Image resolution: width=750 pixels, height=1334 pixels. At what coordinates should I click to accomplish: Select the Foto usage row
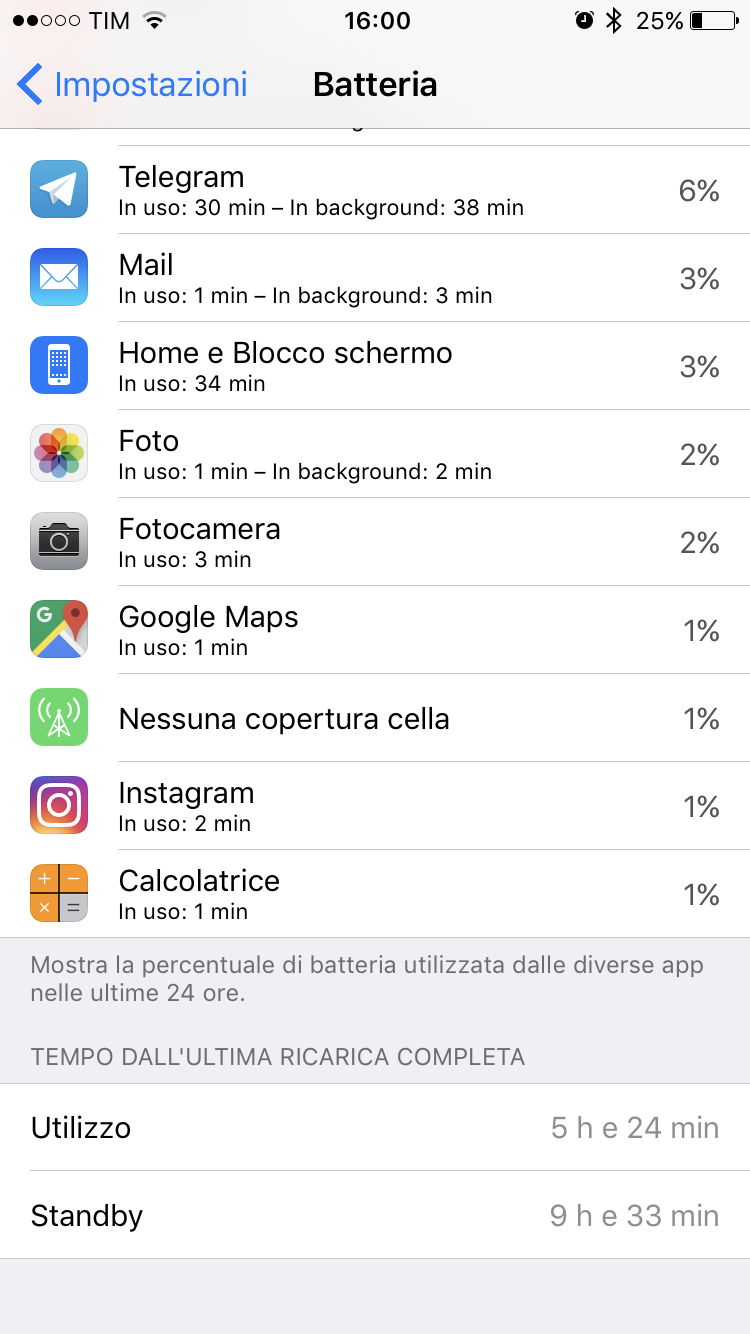coord(375,454)
